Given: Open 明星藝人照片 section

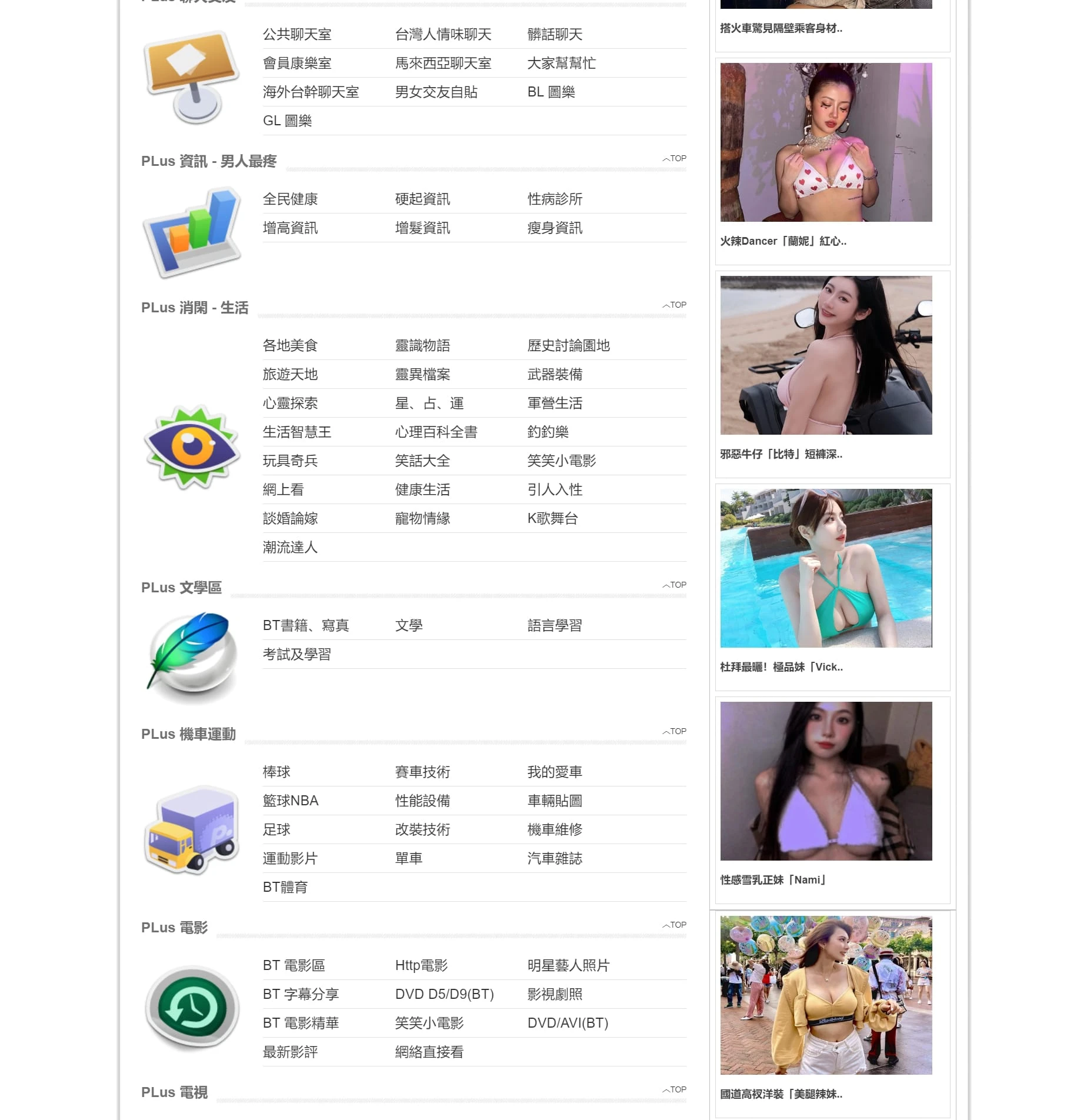Looking at the screenshot, I should click(x=568, y=965).
